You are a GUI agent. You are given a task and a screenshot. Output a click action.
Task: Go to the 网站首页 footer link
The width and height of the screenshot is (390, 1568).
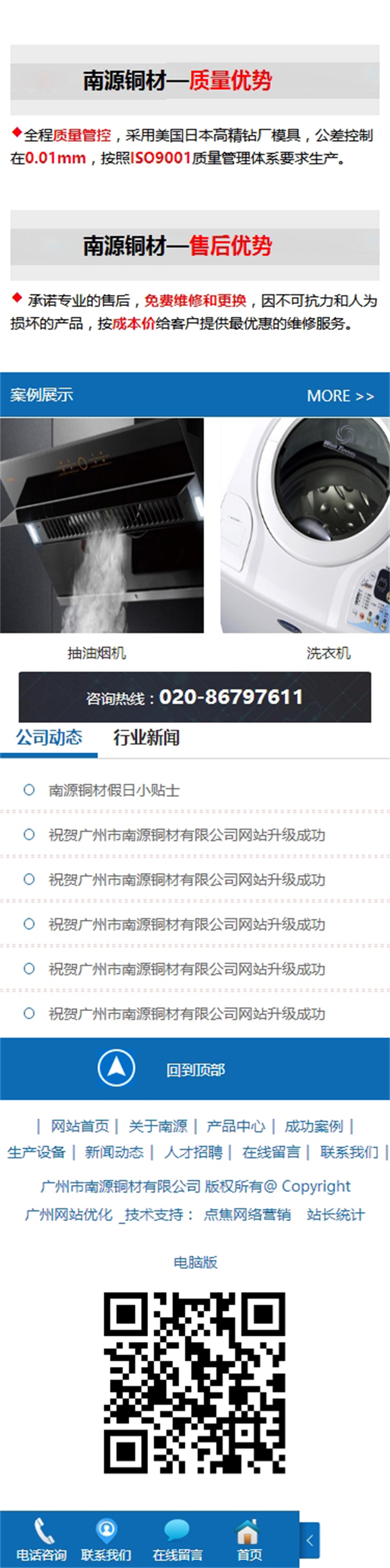(80, 1125)
